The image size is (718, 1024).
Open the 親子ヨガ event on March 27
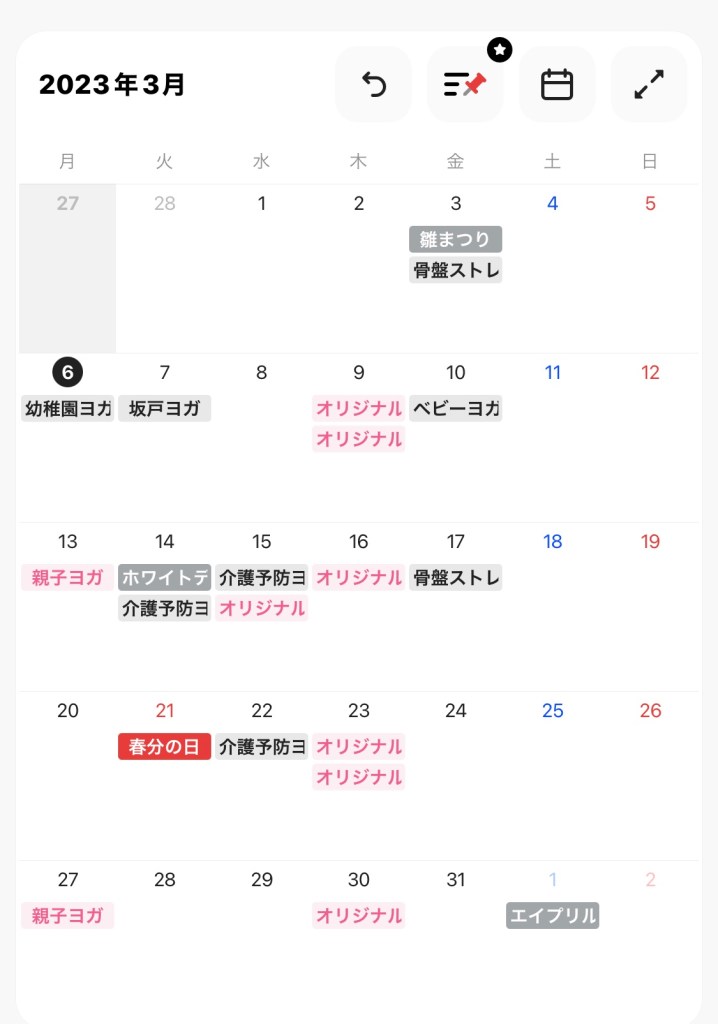pos(67,916)
